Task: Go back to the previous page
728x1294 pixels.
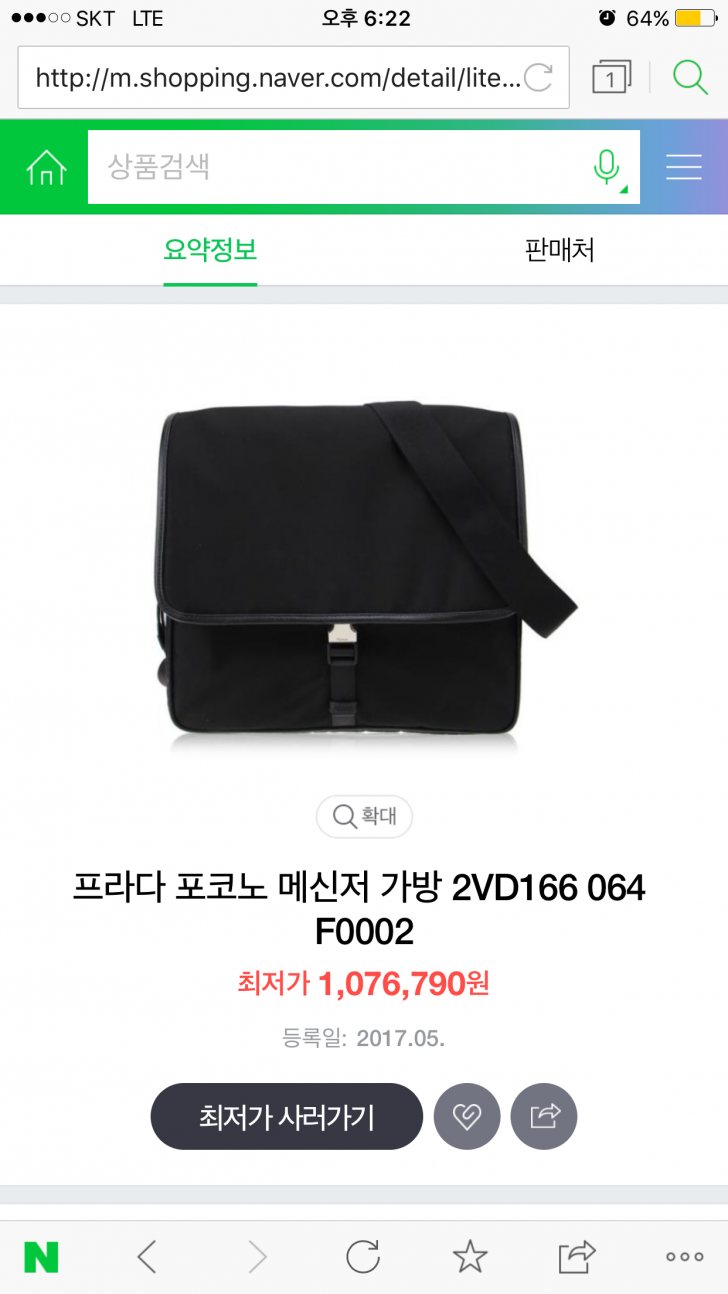Action: [x=147, y=1256]
